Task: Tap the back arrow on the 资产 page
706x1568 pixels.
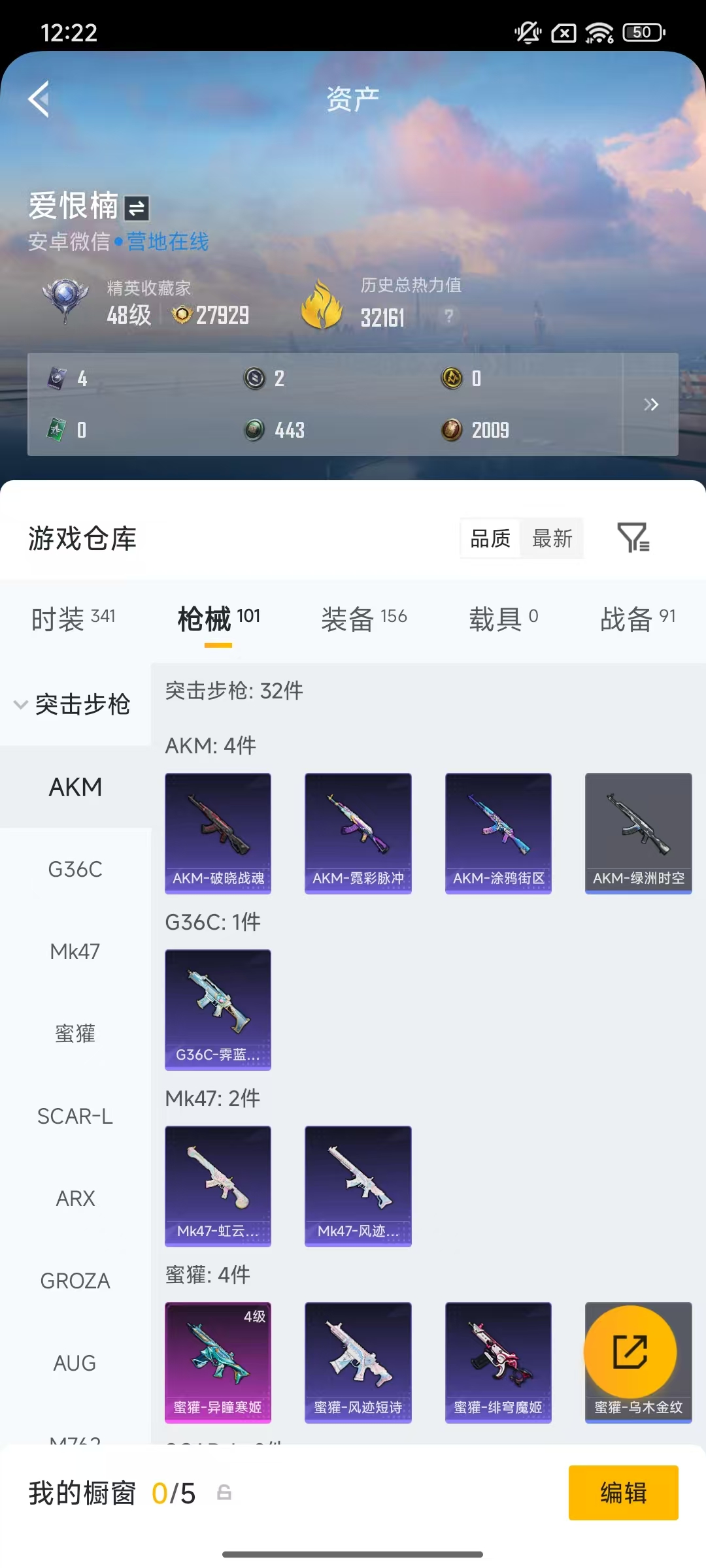Action: pyautogui.click(x=39, y=98)
